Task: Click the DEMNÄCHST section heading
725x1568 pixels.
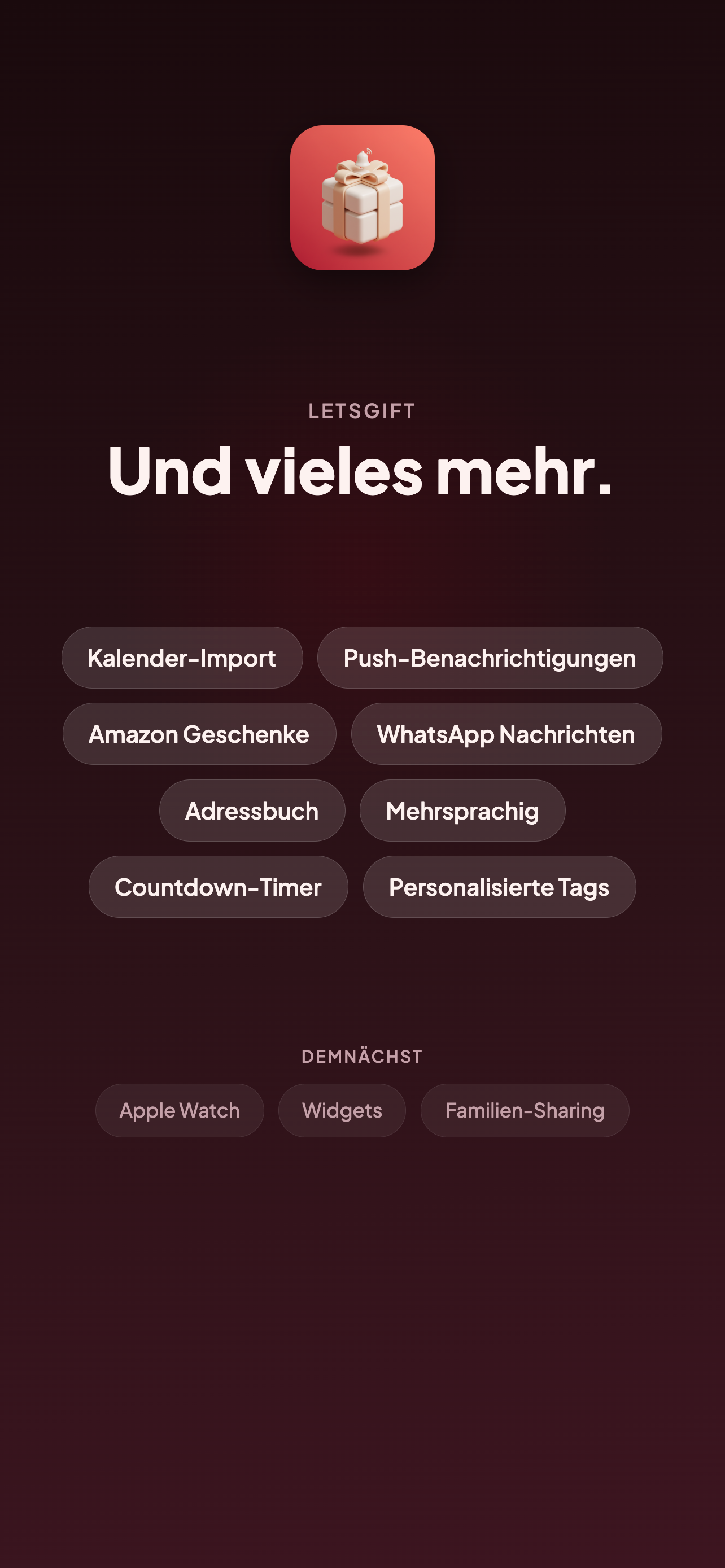Action: click(x=361, y=1056)
